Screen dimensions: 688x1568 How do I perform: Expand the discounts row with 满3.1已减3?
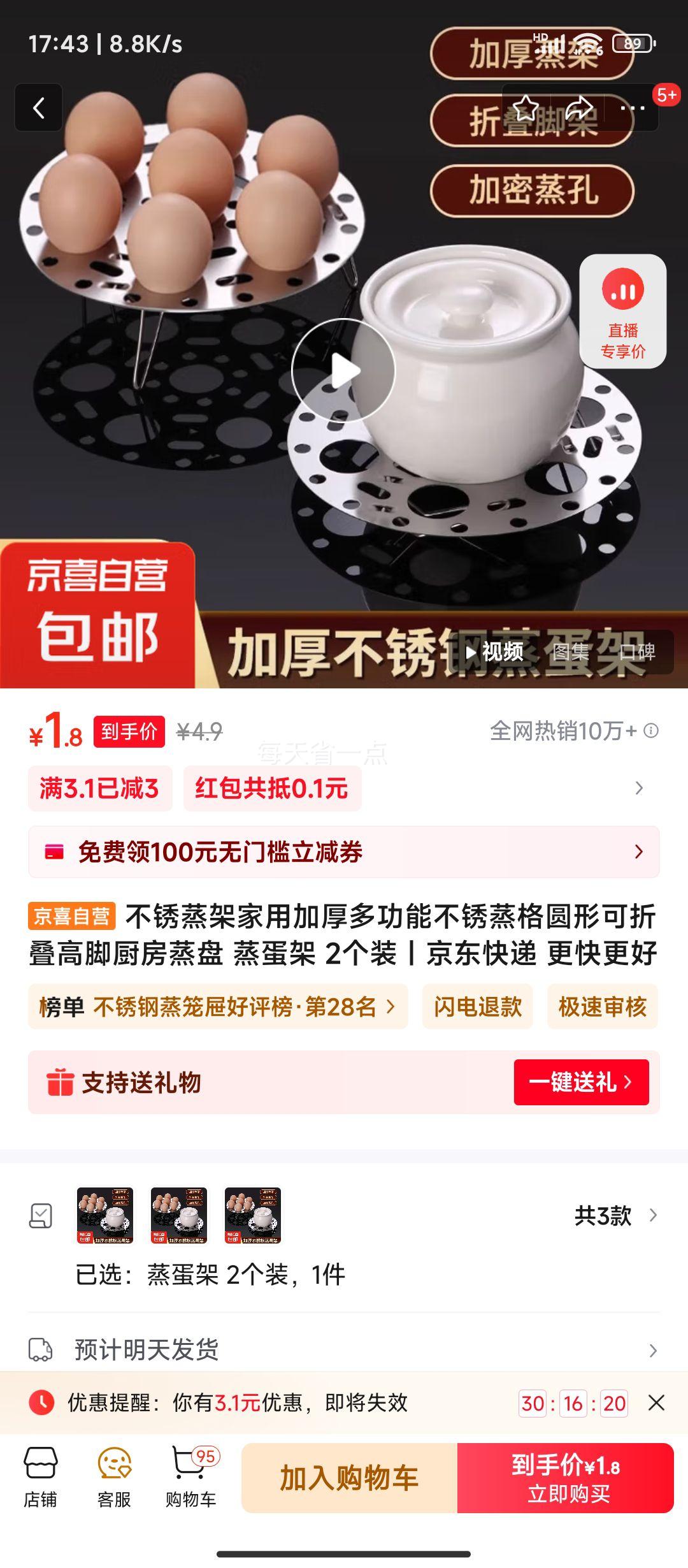click(x=639, y=788)
